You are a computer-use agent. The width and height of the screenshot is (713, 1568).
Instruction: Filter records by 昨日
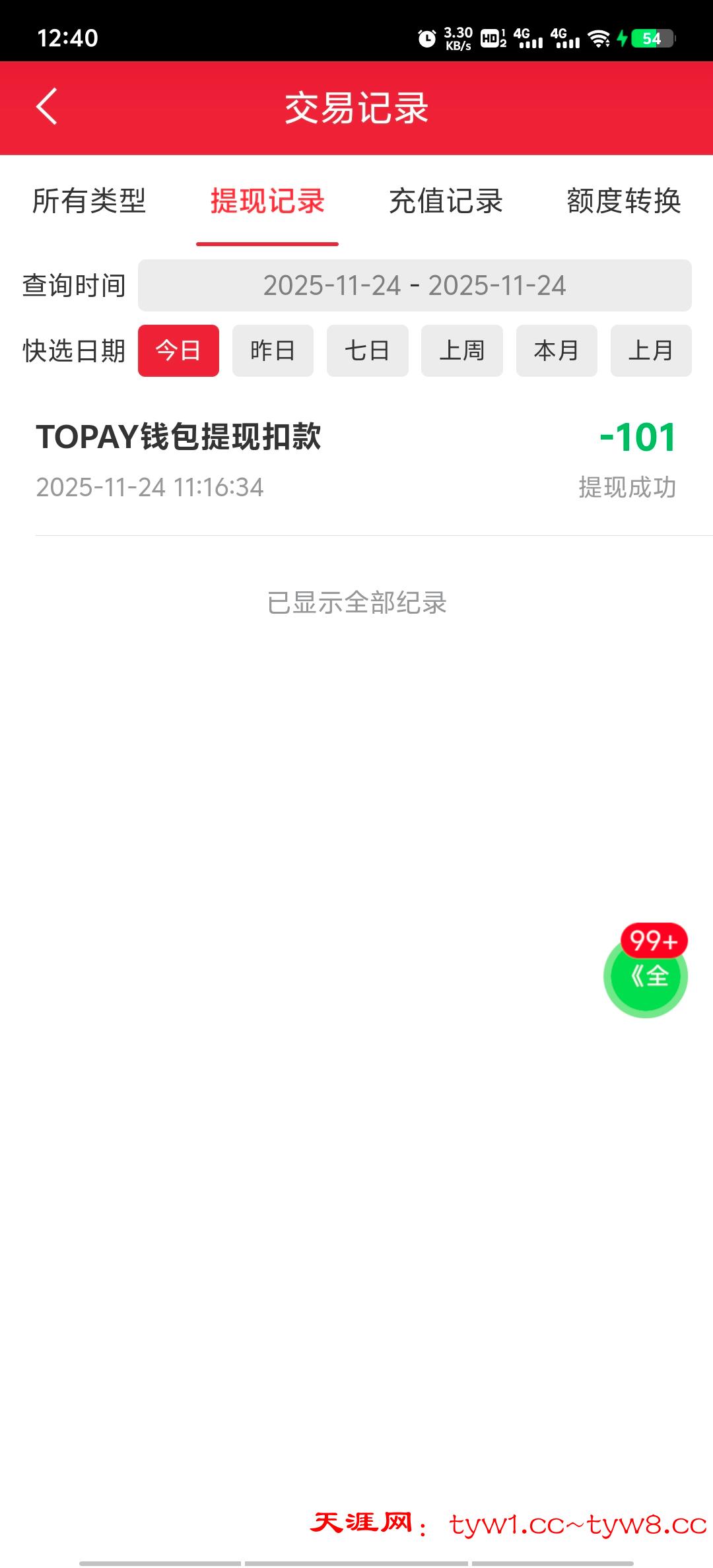click(x=273, y=350)
